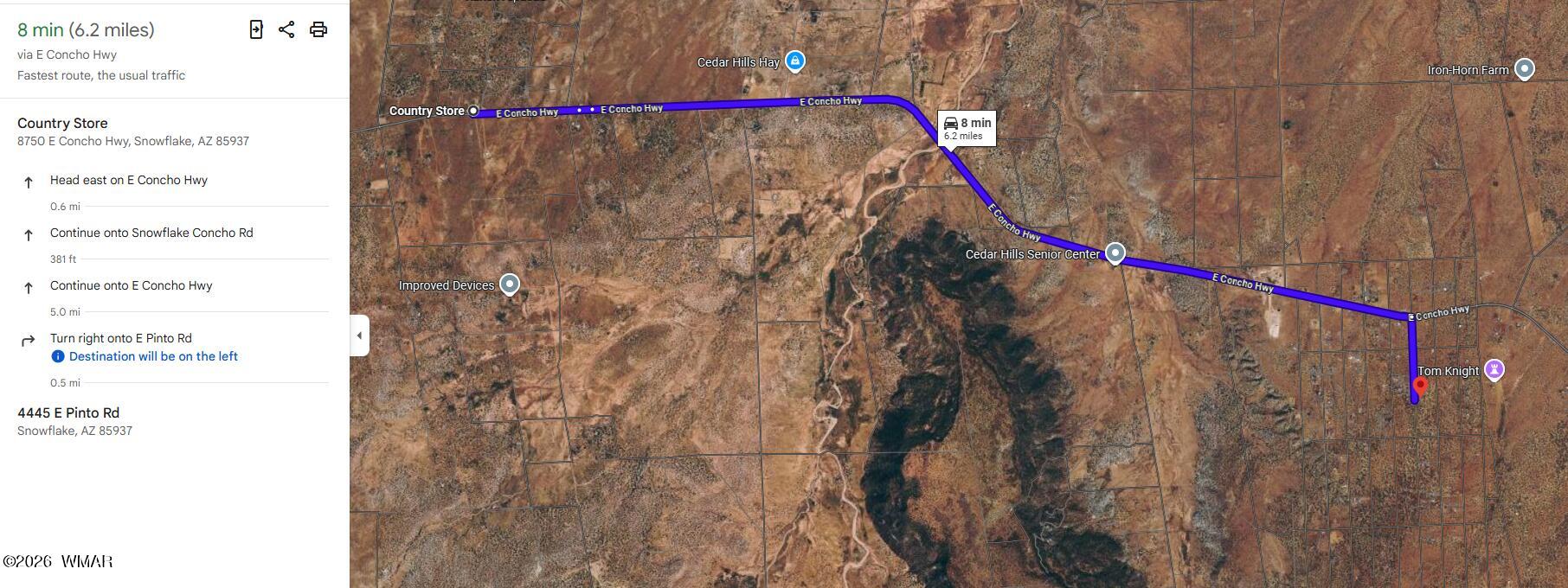Image resolution: width=1568 pixels, height=588 pixels.
Task: Tap the red destination pin
Action: click(1420, 386)
